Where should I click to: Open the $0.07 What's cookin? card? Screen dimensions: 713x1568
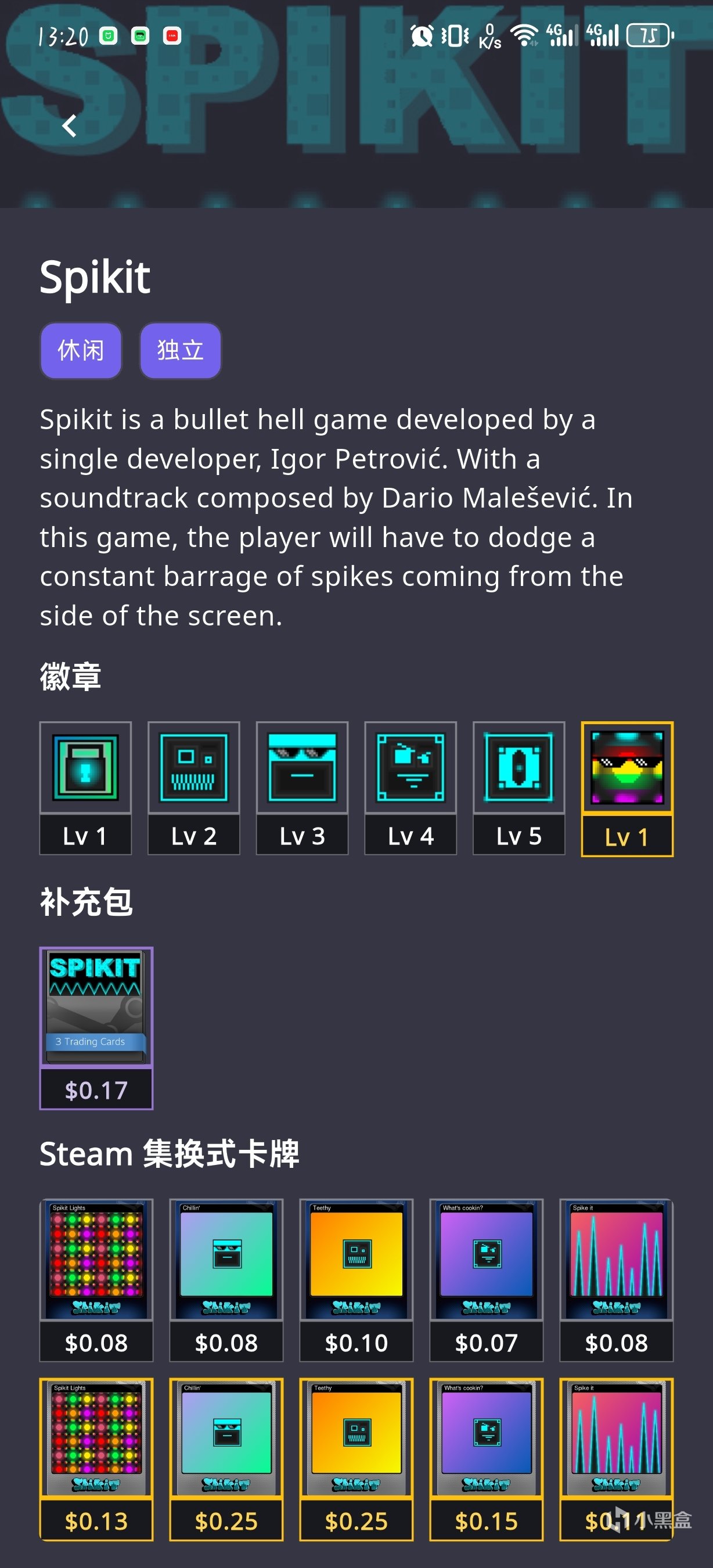(486, 1280)
